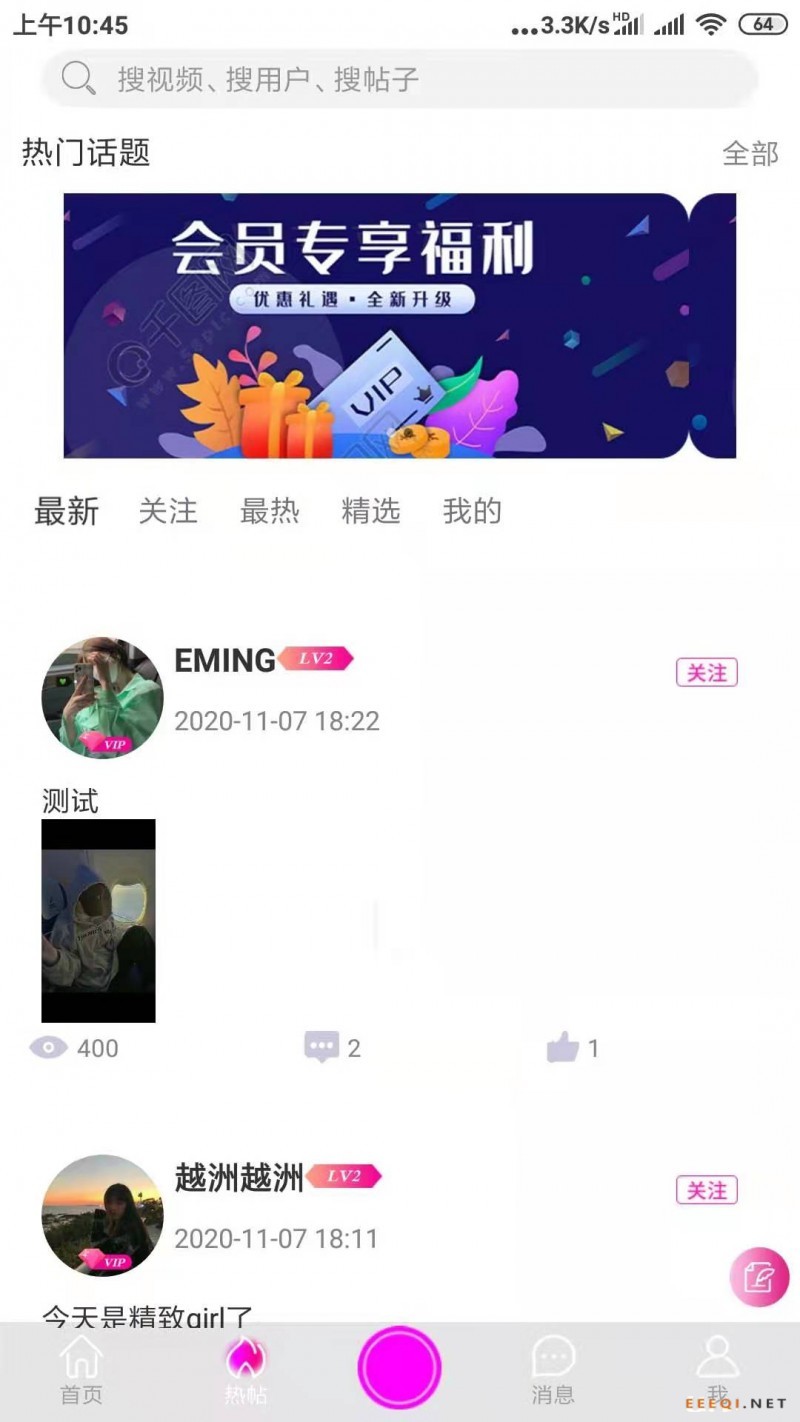
Task: Open the search box for videos and users
Action: (400, 79)
